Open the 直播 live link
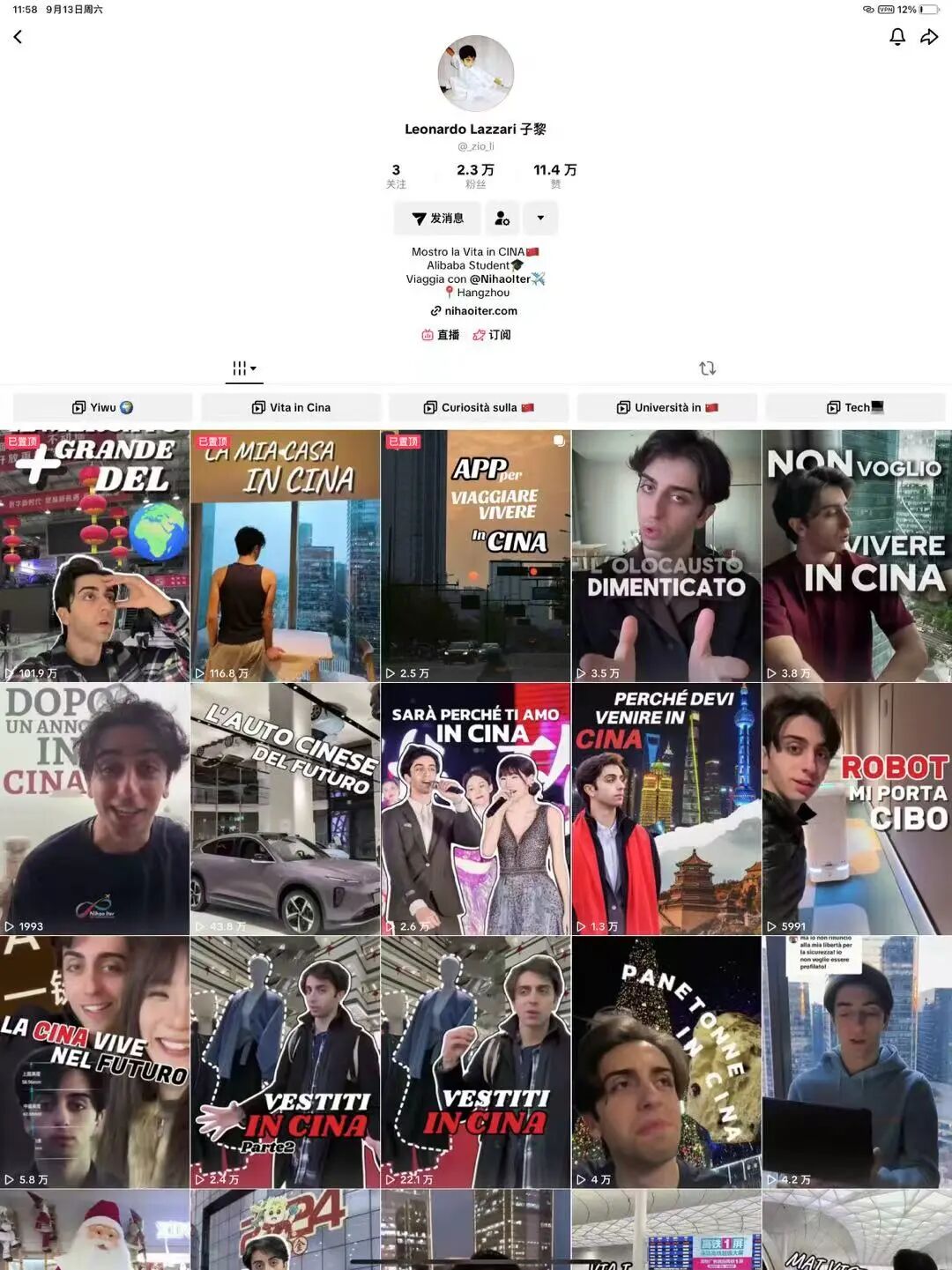 pyautogui.click(x=441, y=335)
